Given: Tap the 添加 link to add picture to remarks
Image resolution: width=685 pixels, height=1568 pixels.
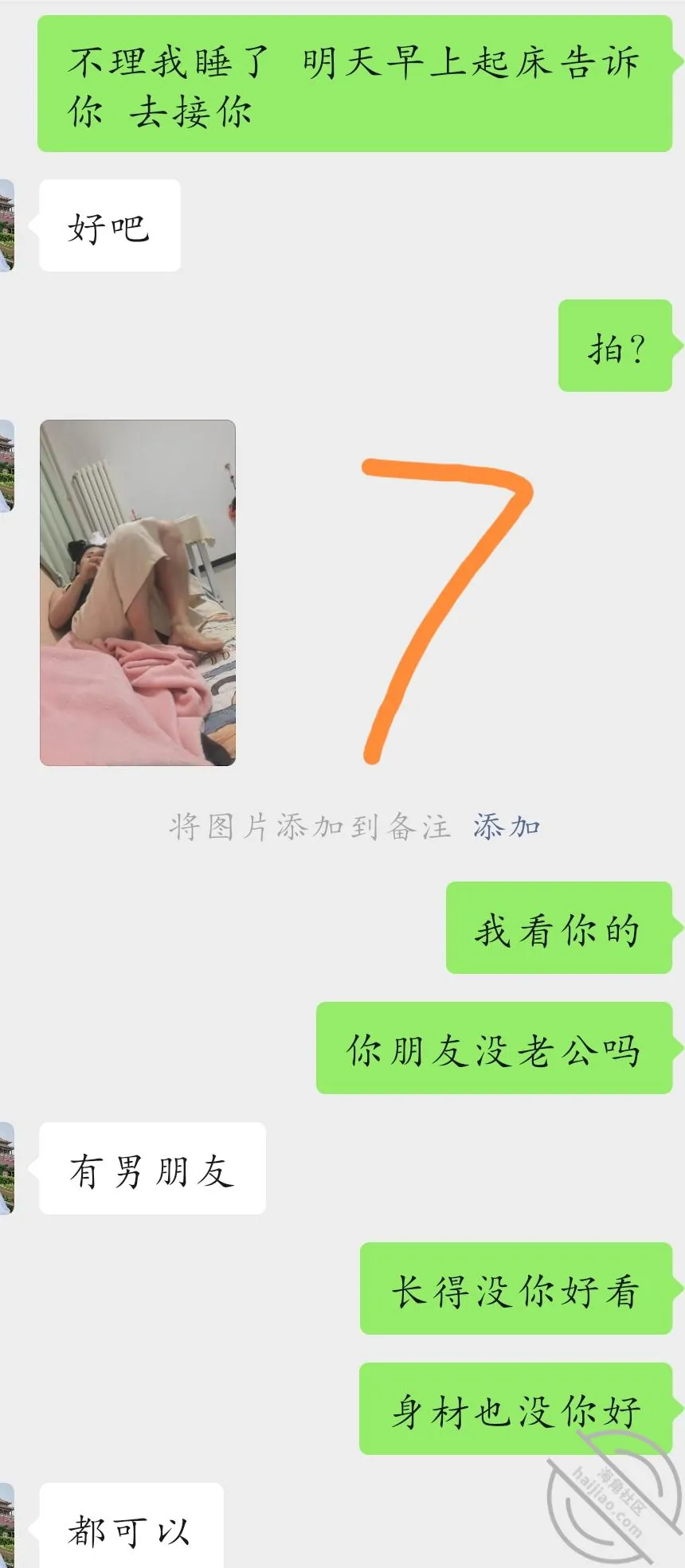Looking at the screenshot, I should (507, 827).
